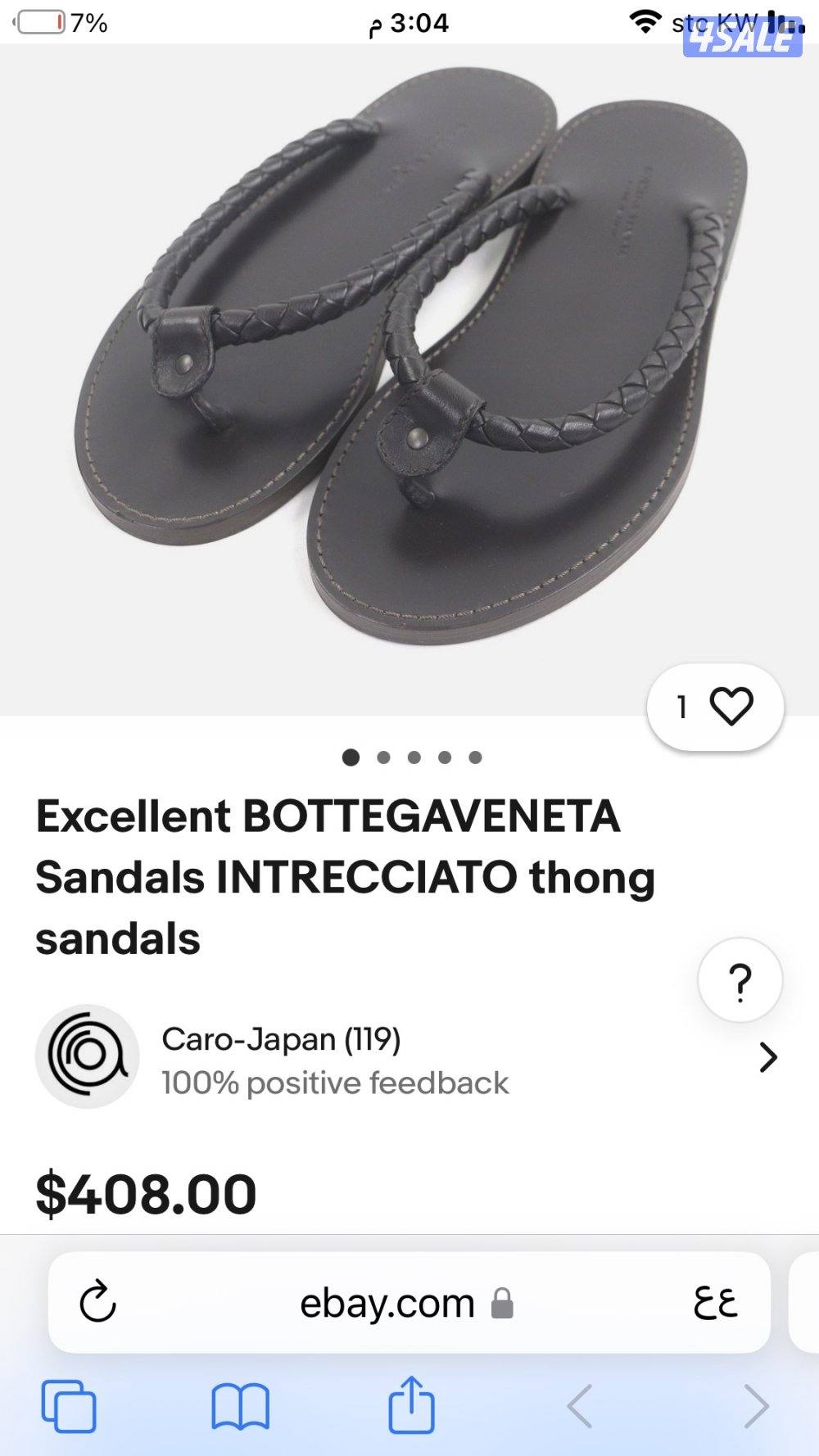
Task: Tap the Wi-Fi icon in status bar
Action: [646, 22]
